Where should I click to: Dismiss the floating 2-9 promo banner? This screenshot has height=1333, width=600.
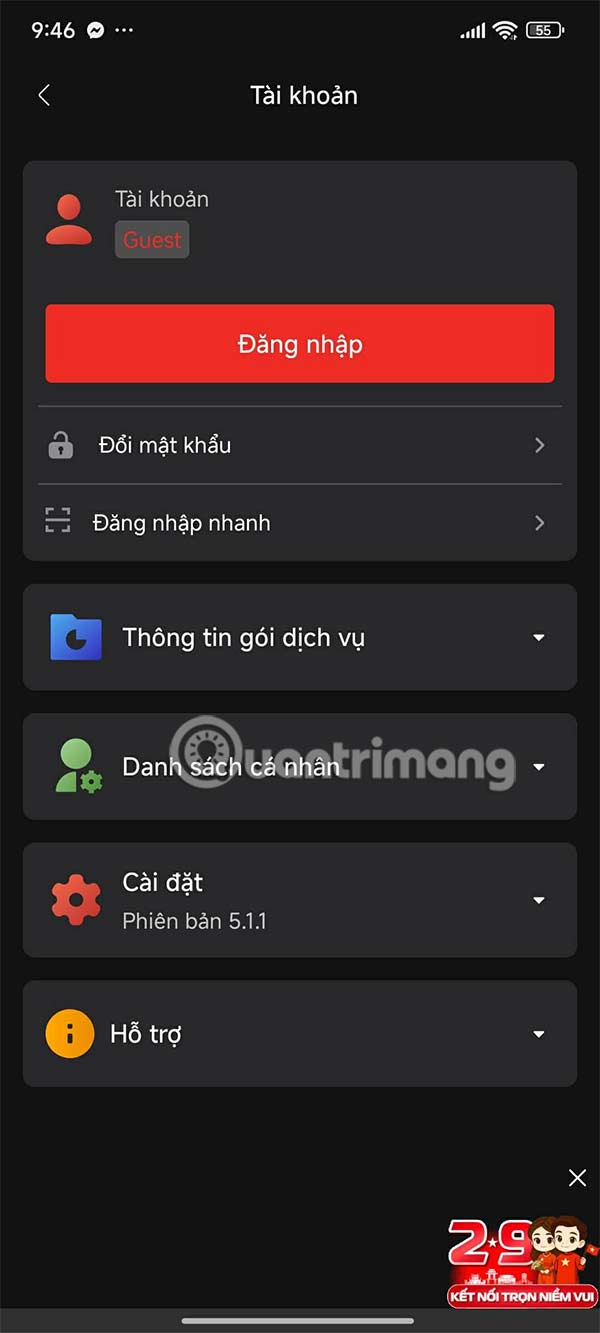point(577,1178)
